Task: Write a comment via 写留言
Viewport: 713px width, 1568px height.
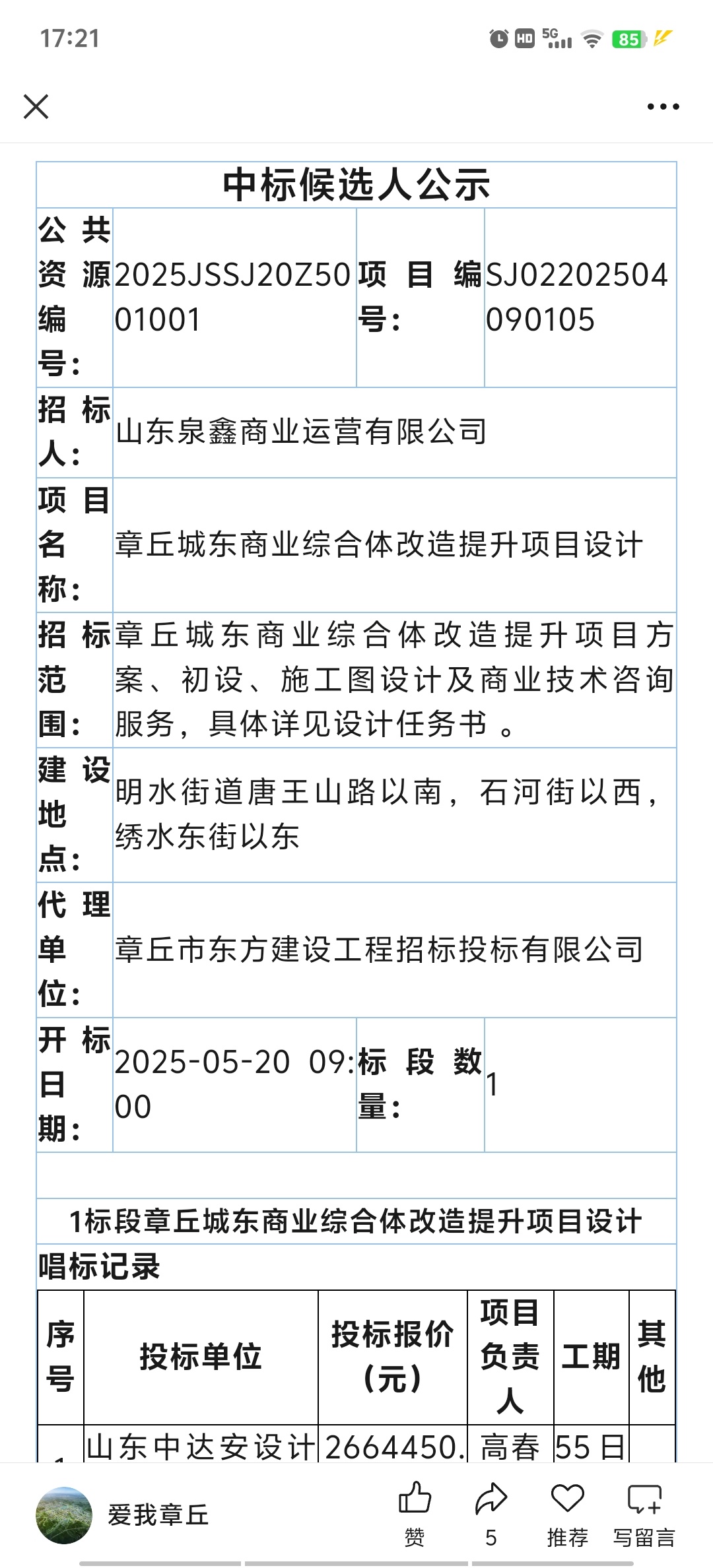Action: [x=644, y=1514]
